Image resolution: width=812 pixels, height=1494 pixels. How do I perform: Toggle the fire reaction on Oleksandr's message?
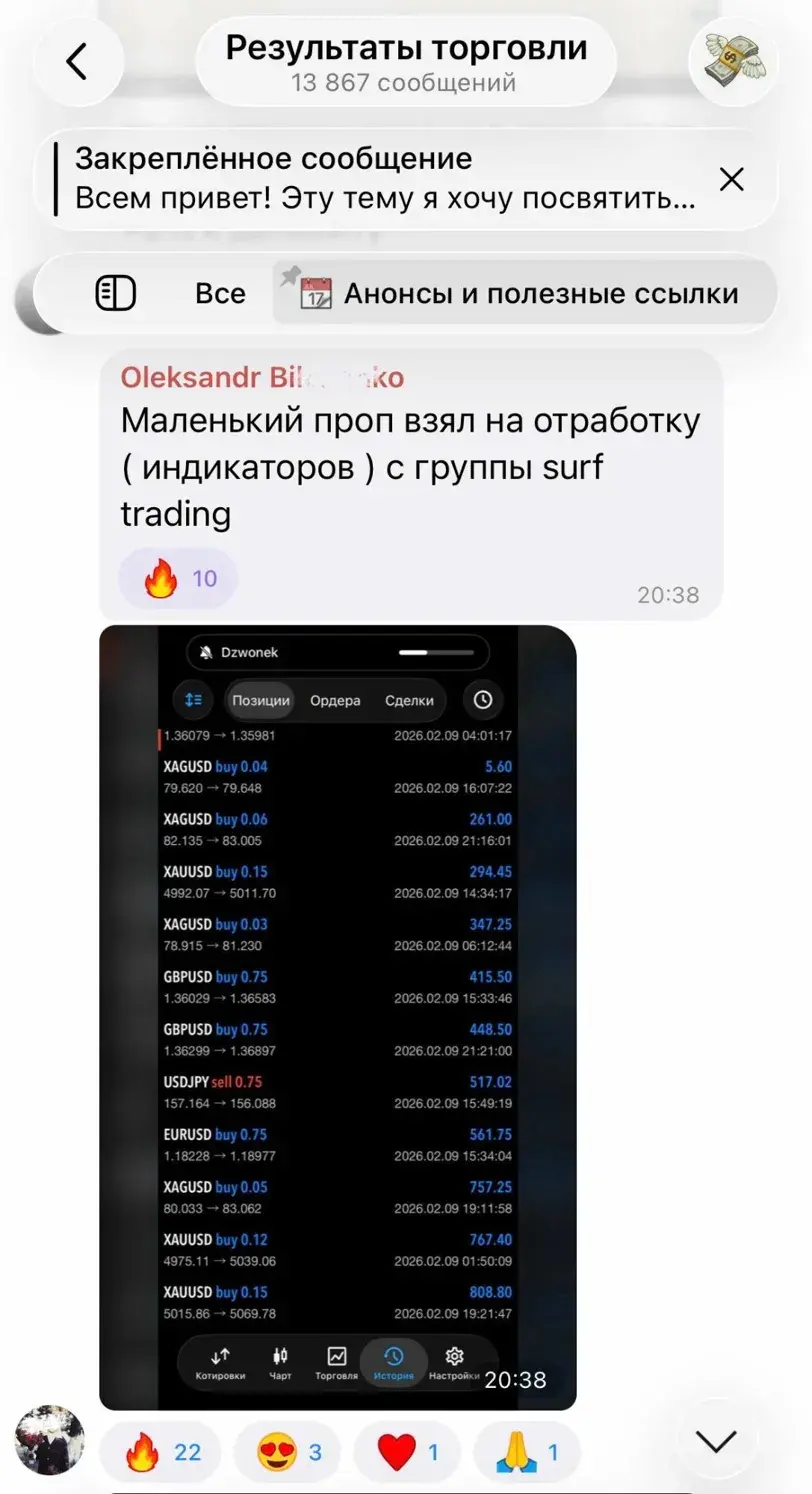click(x=176, y=578)
